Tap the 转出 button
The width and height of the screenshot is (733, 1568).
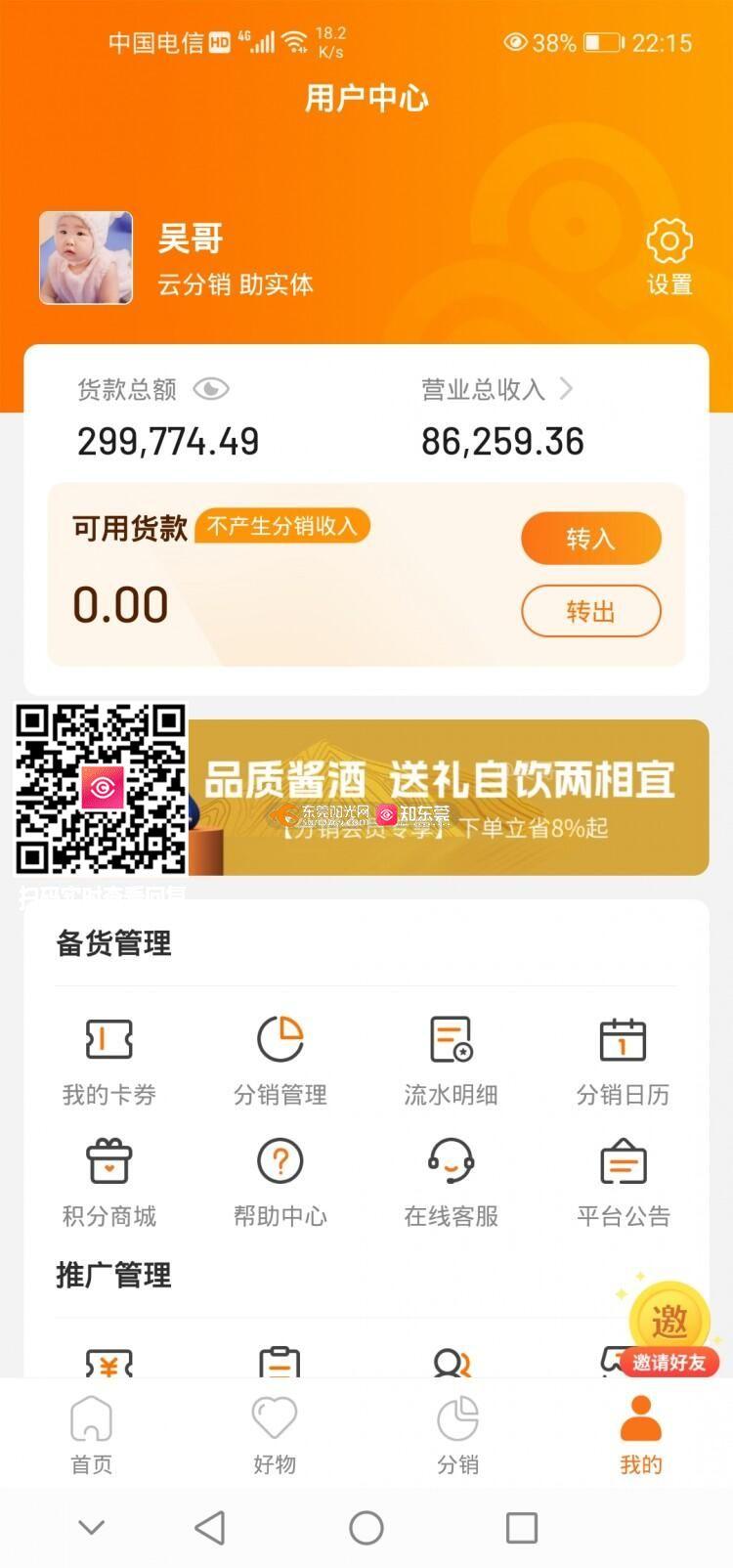pyautogui.click(x=590, y=611)
